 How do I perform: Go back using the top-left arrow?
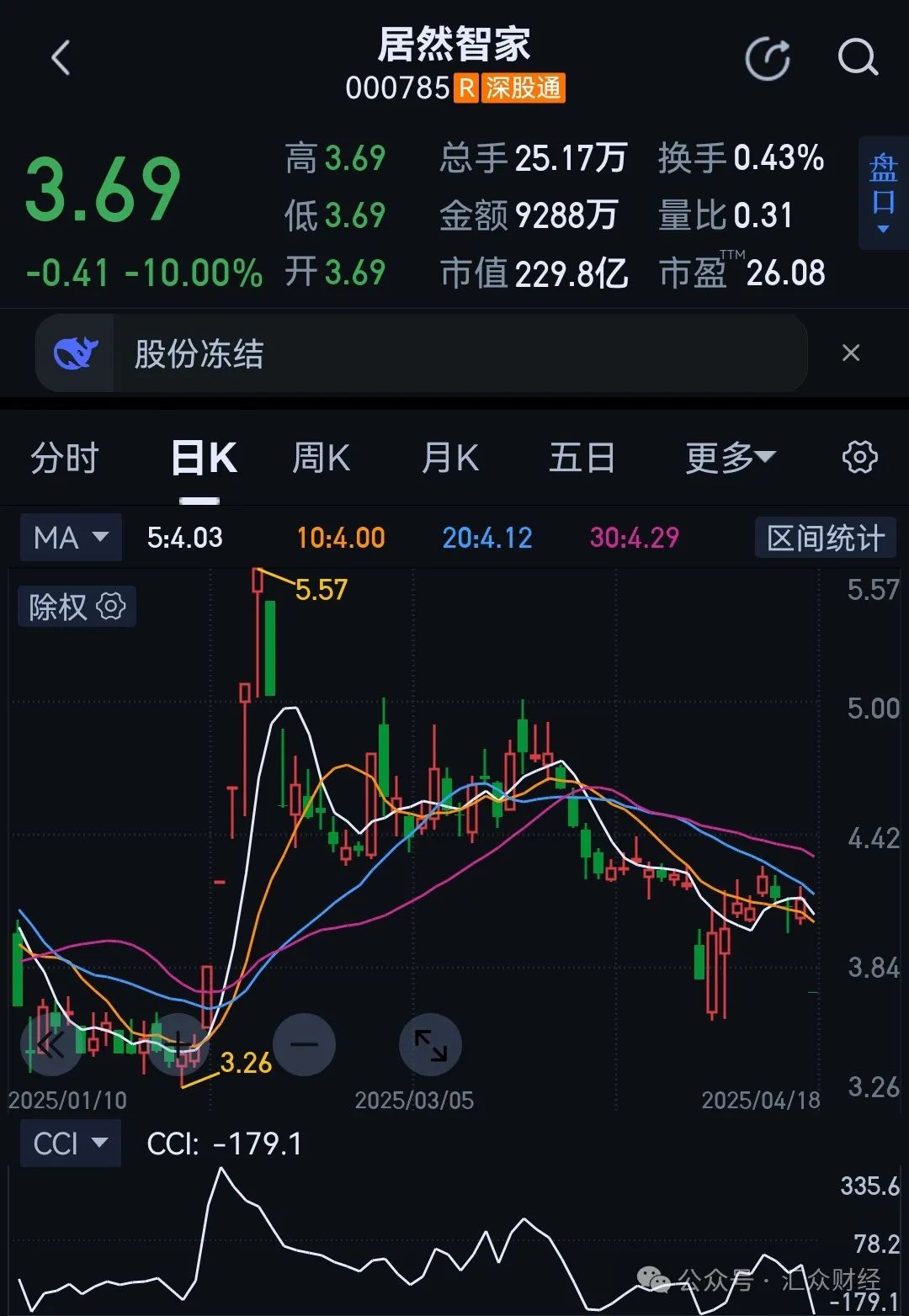point(61,59)
